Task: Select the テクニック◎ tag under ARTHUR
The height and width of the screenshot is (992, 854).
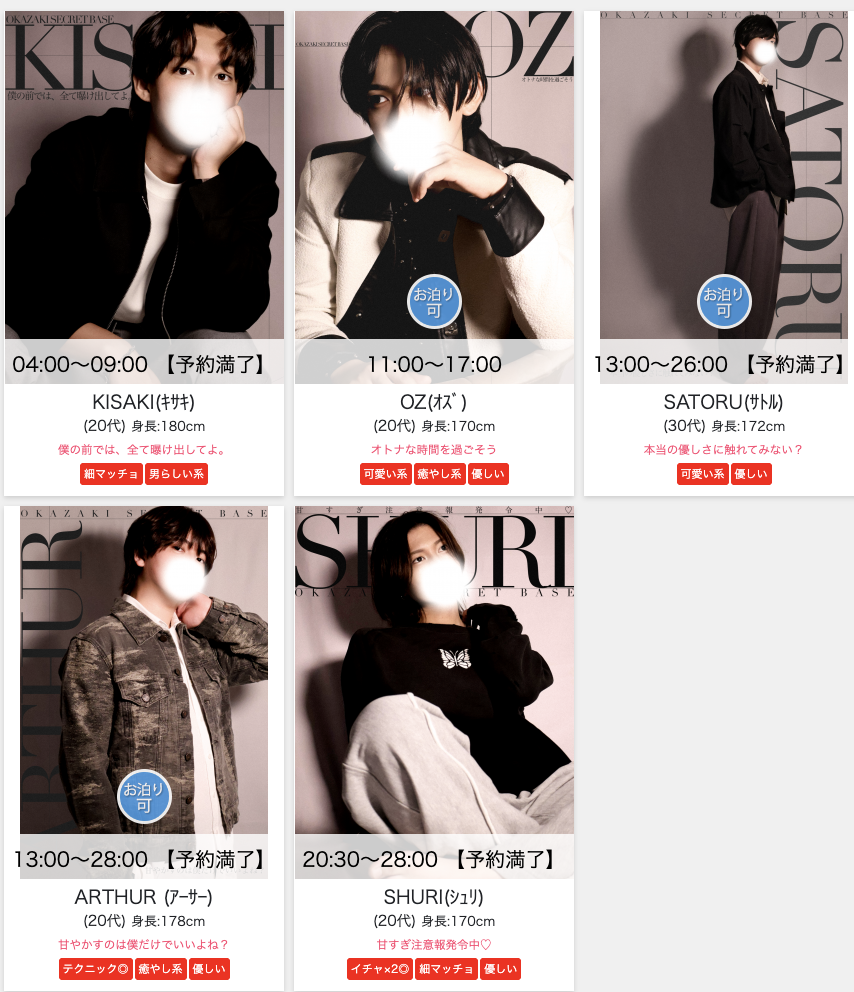Action: 95,968
